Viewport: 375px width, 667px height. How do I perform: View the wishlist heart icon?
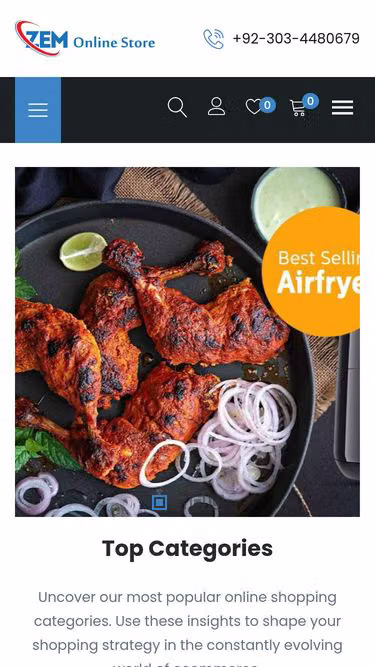[x=254, y=107]
